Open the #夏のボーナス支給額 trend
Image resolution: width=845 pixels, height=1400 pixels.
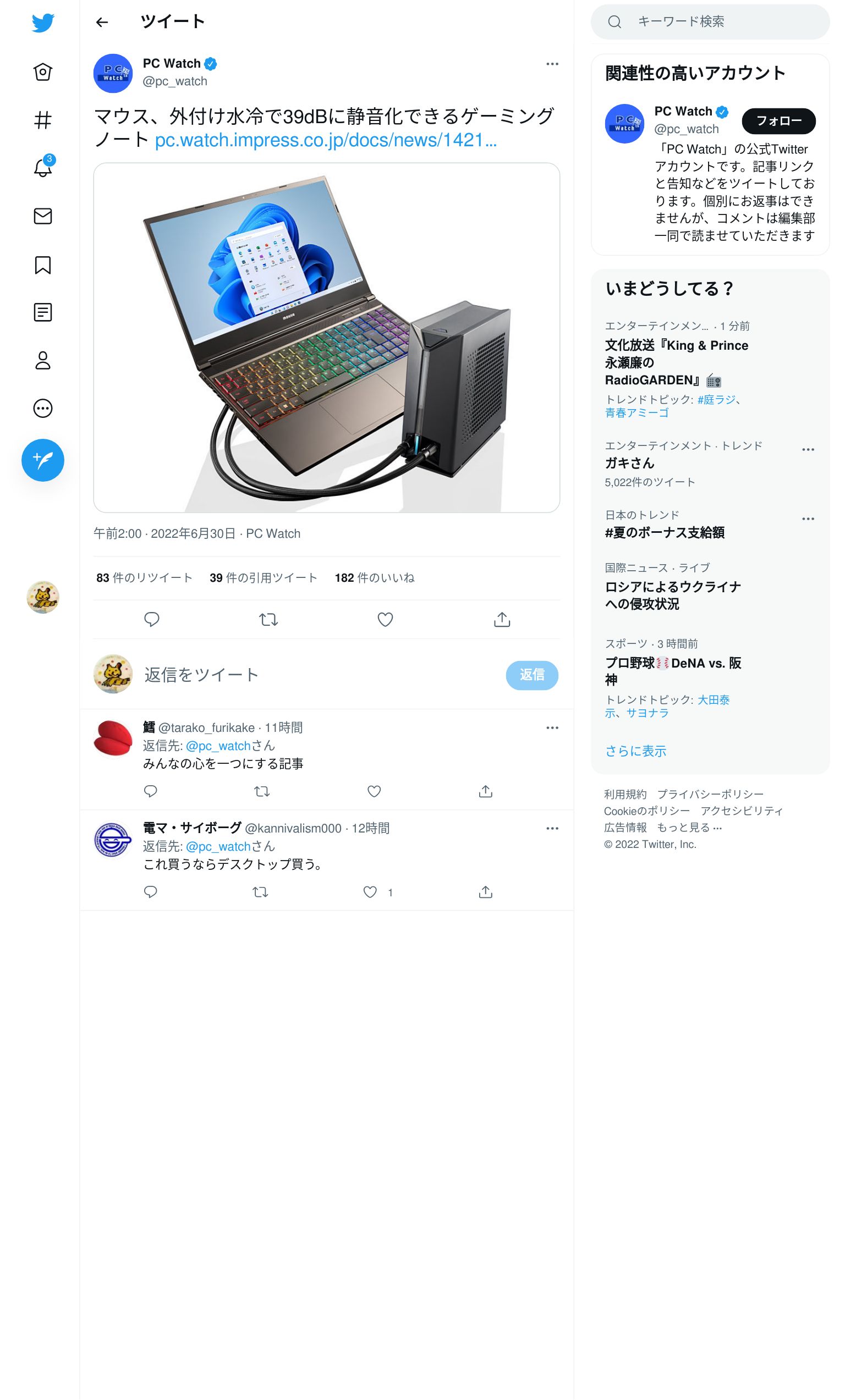pos(665,532)
